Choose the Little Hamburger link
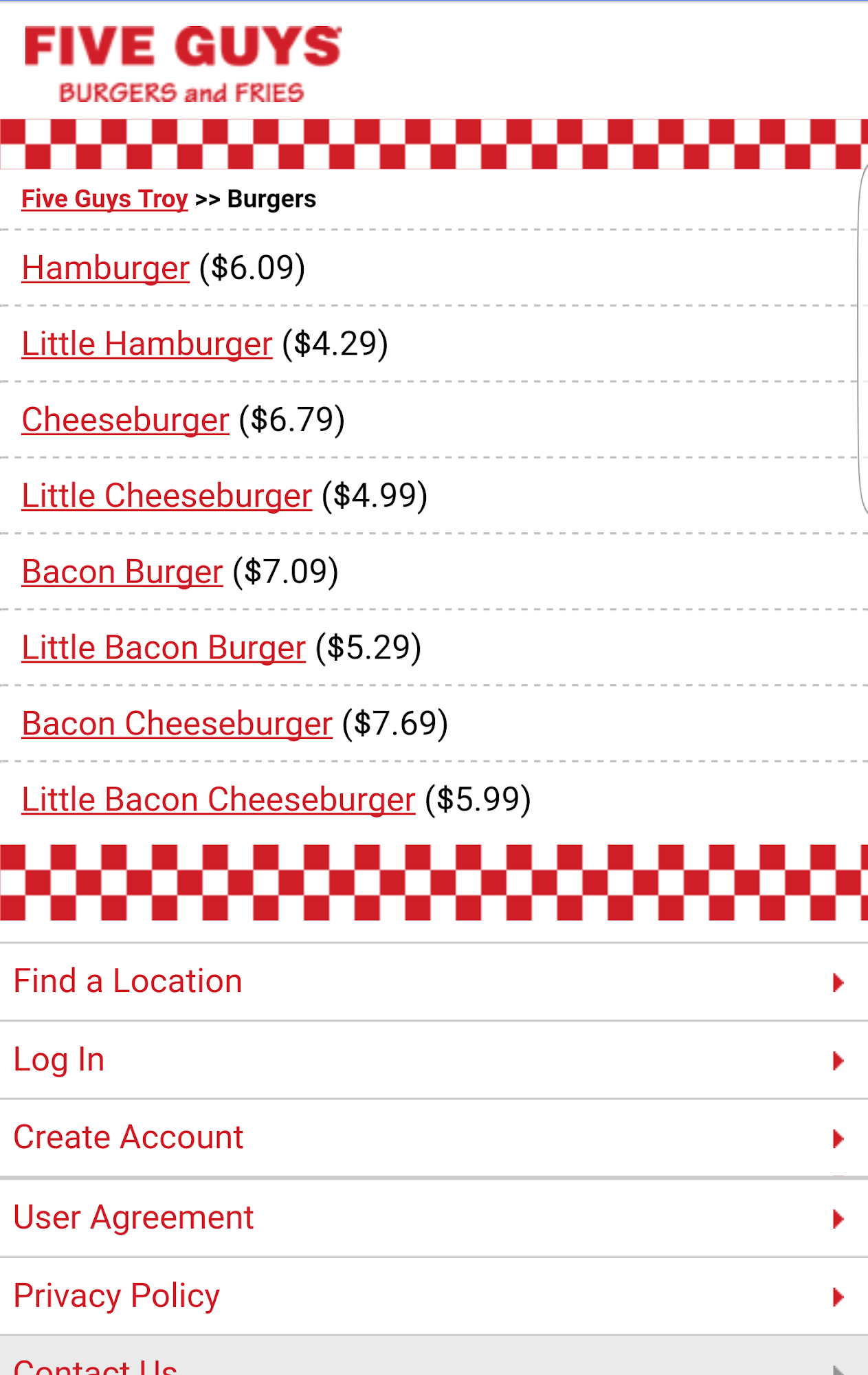Image resolution: width=868 pixels, height=1375 pixels. click(x=146, y=344)
